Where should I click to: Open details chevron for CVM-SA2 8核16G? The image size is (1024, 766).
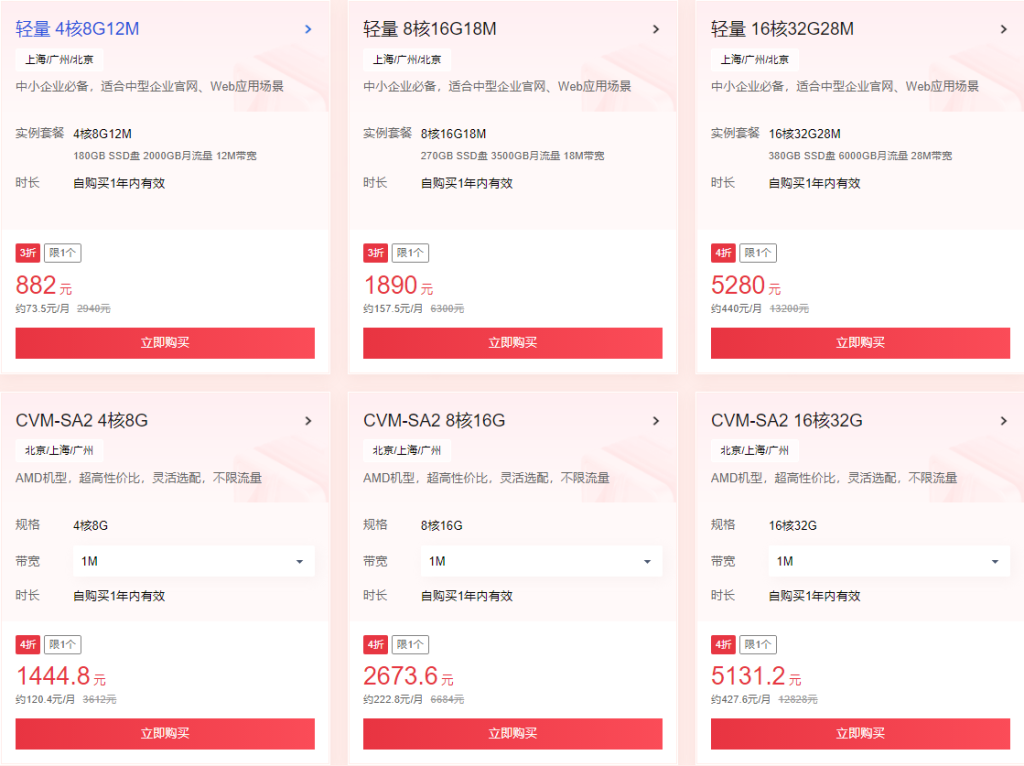click(656, 421)
